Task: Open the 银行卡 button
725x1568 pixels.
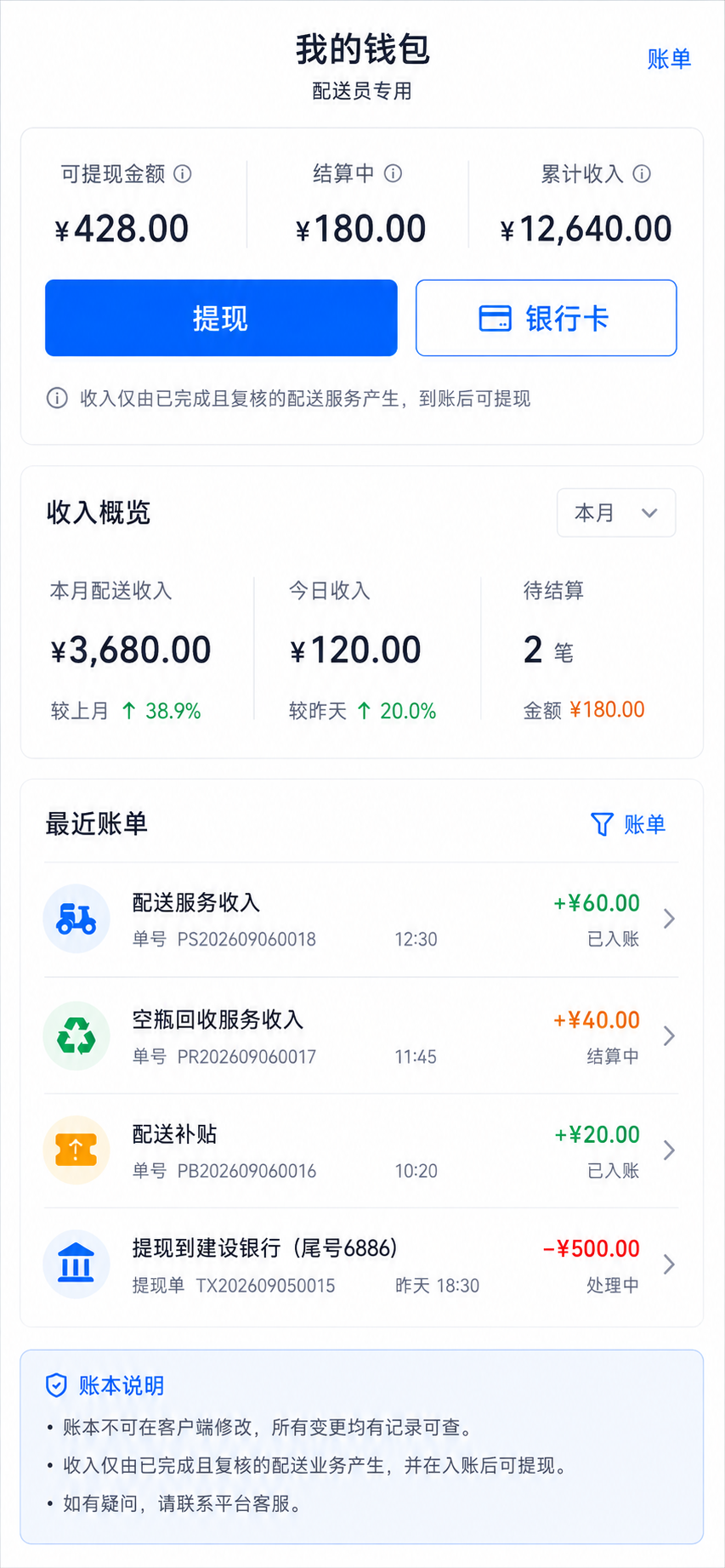Action: pos(546,318)
